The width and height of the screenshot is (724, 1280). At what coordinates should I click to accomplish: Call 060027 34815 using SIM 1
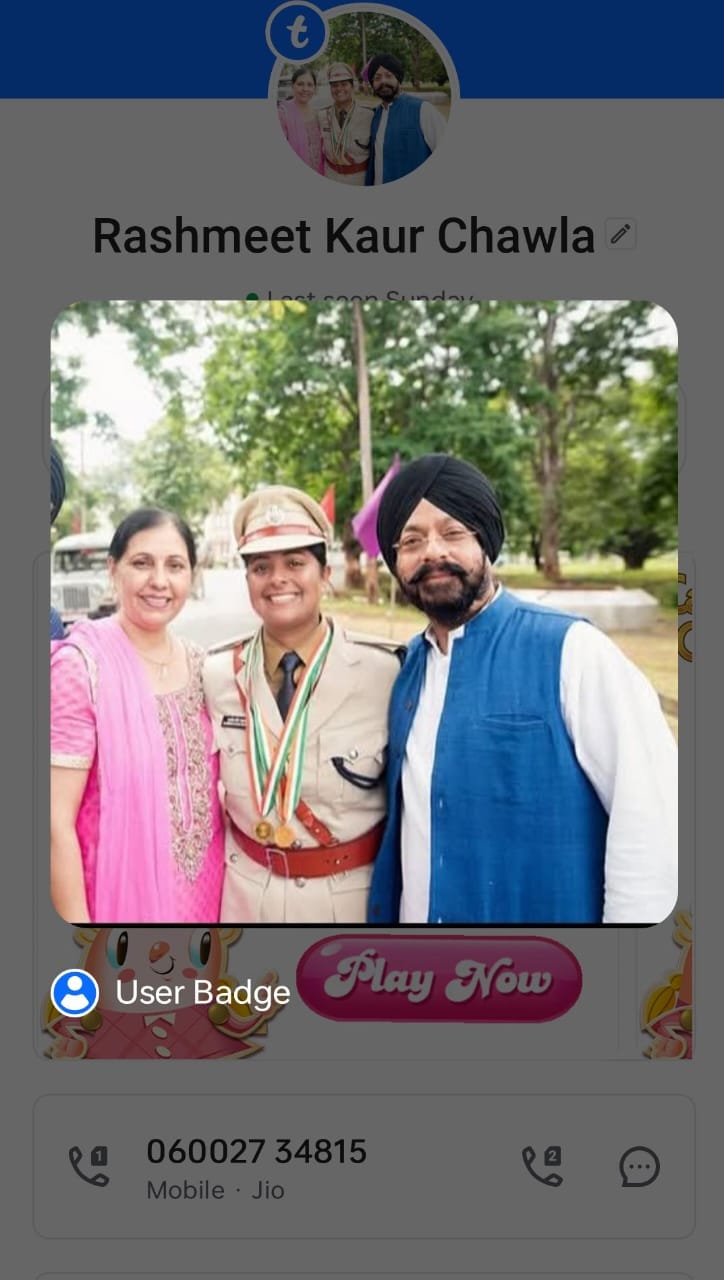[89, 1166]
